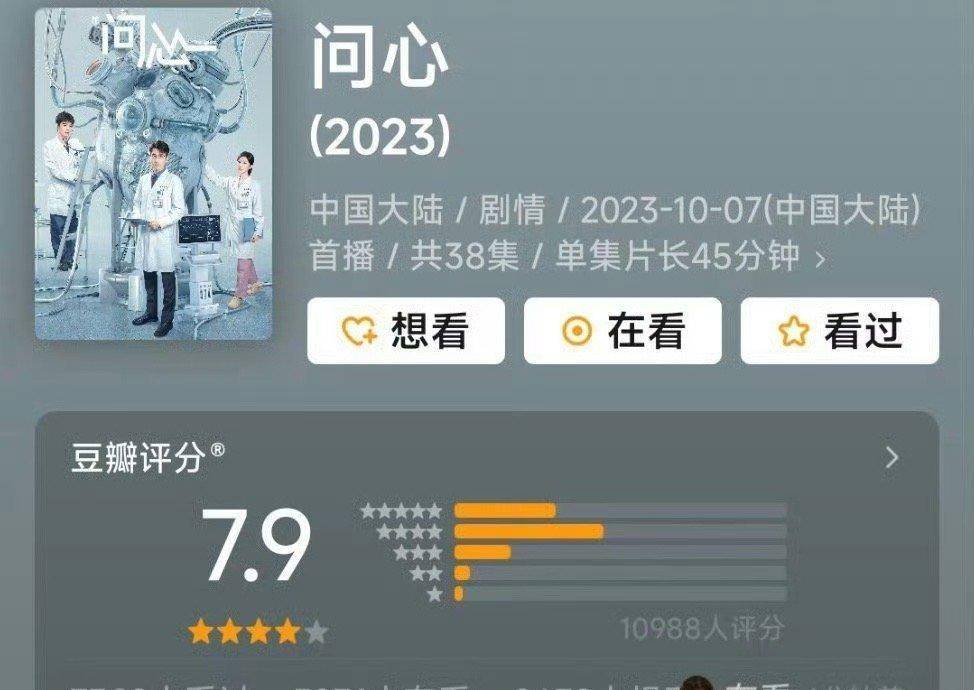Expand the drama info details chevron

click(x=820, y=258)
